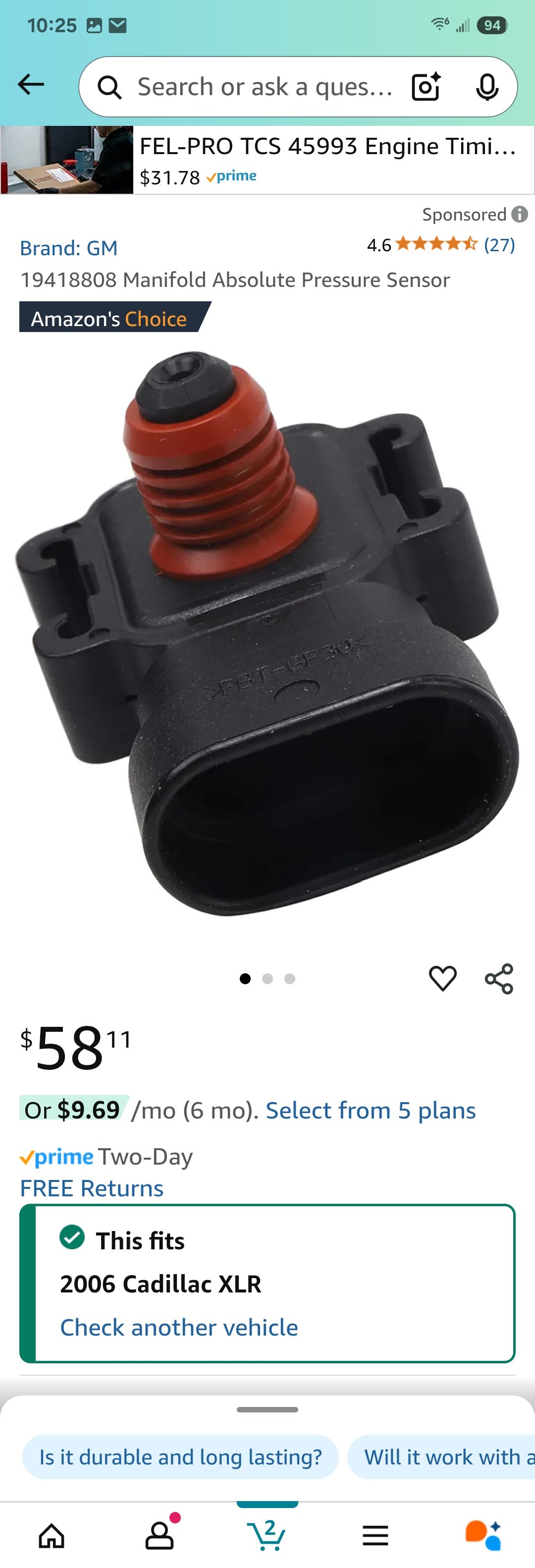Ask "Is it durable and long lasting?"

tap(180, 1456)
